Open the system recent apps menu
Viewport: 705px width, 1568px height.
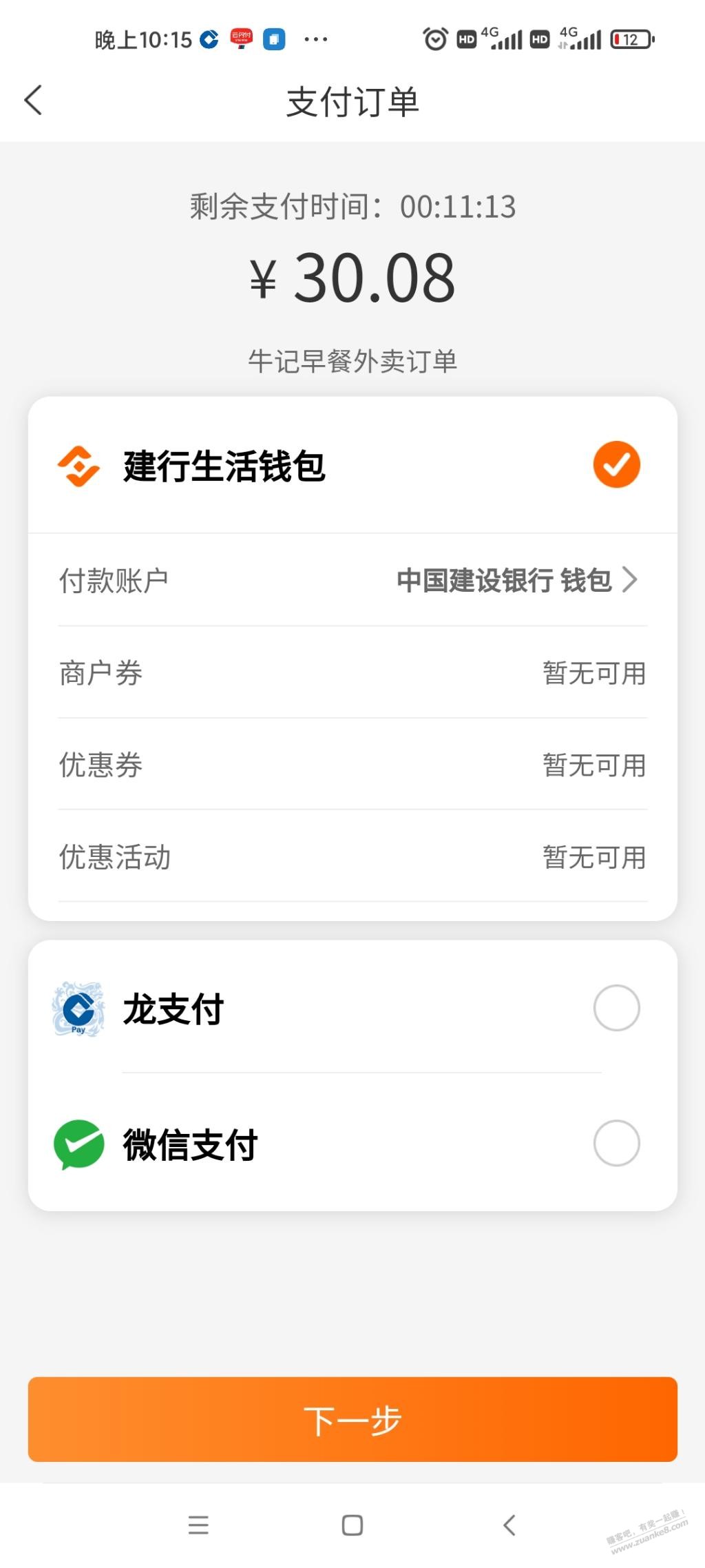pyautogui.click(x=198, y=1525)
